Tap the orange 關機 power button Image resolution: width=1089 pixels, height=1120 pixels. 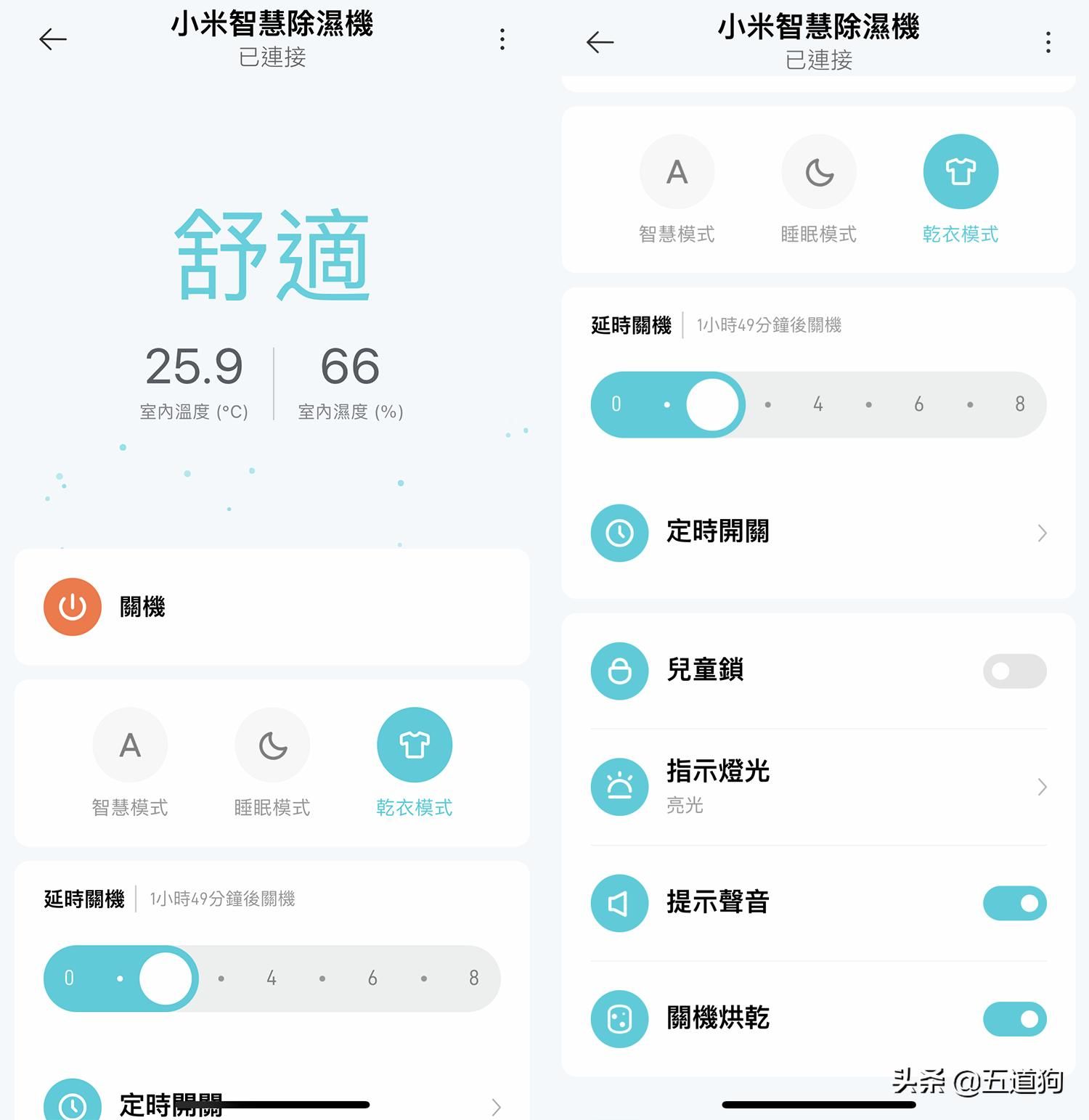[x=73, y=607]
